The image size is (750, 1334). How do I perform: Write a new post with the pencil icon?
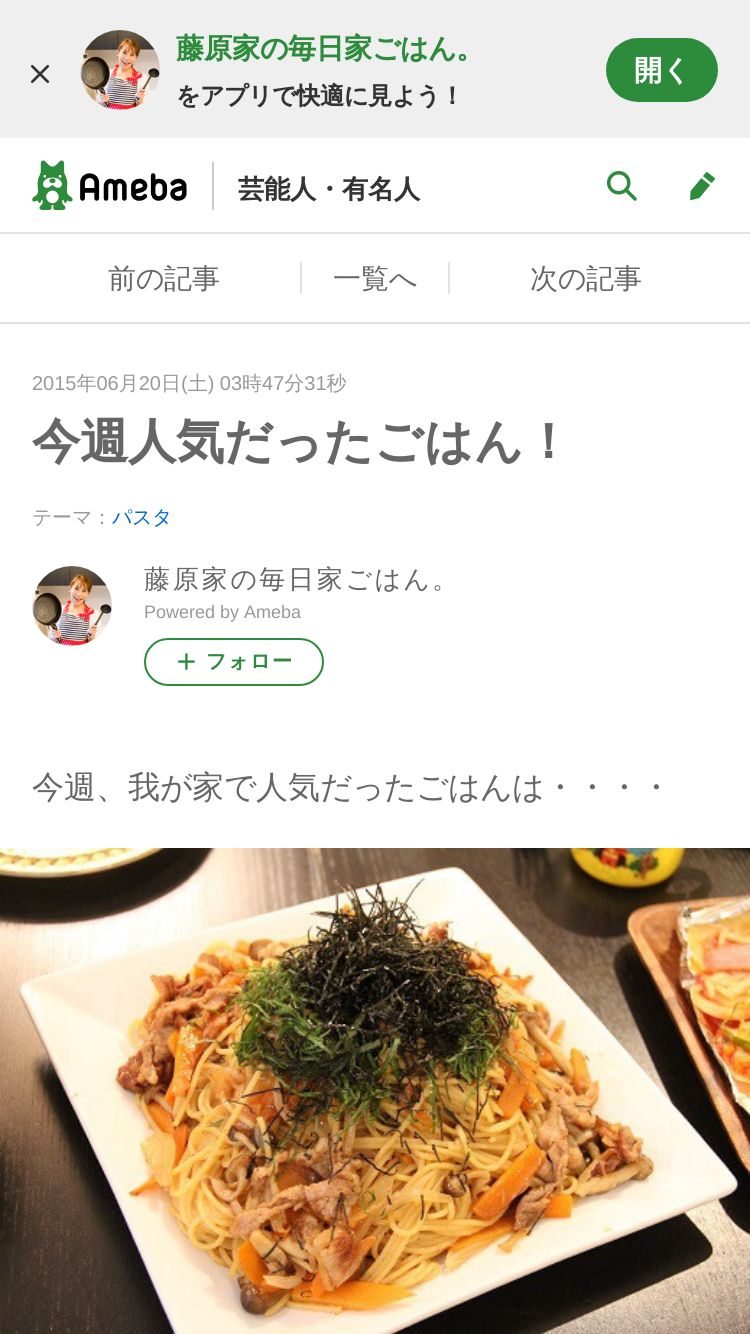click(702, 186)
